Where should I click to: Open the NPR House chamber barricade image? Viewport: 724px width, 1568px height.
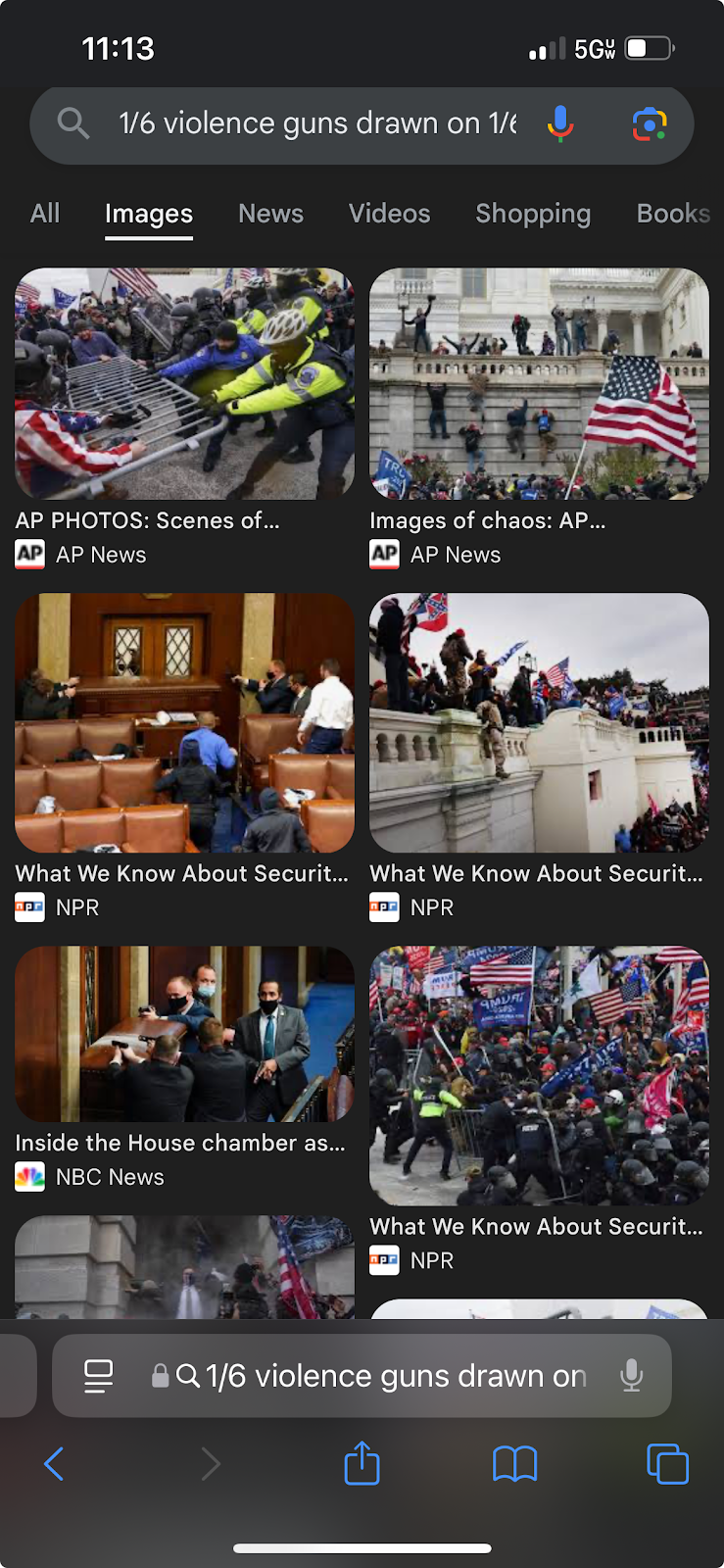(x=184, y=722)
